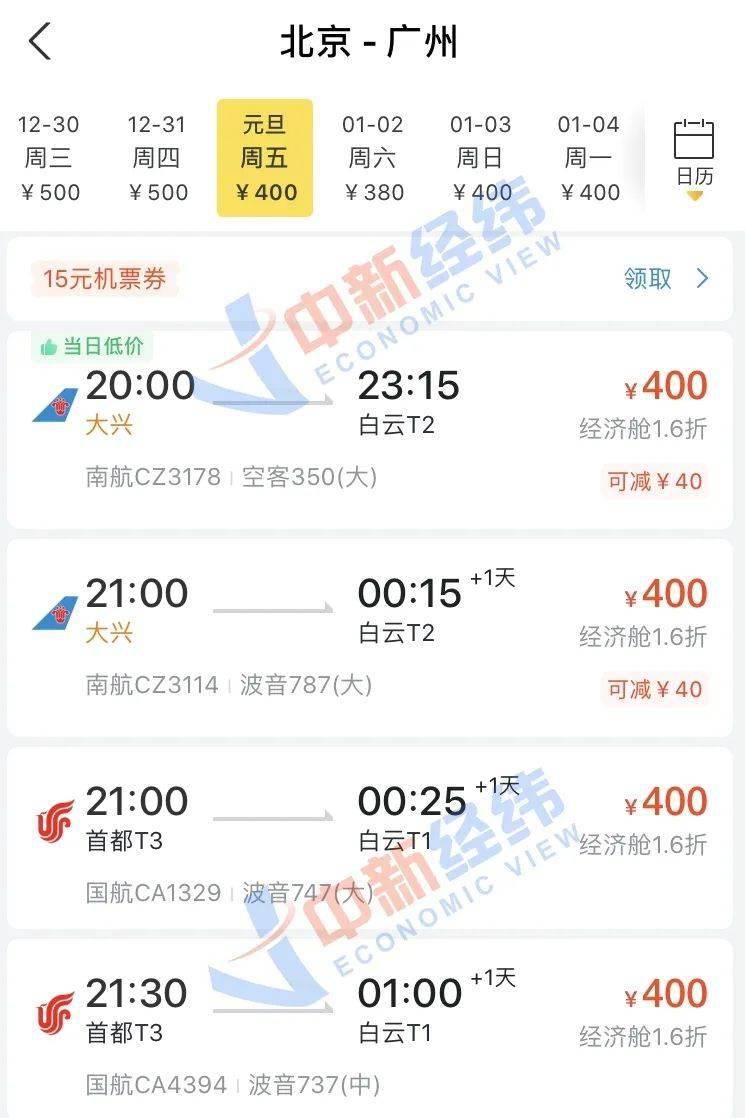Select the 12-31 周四 date option
This screenshot has width=745, height=1118.
click(158, 155)
